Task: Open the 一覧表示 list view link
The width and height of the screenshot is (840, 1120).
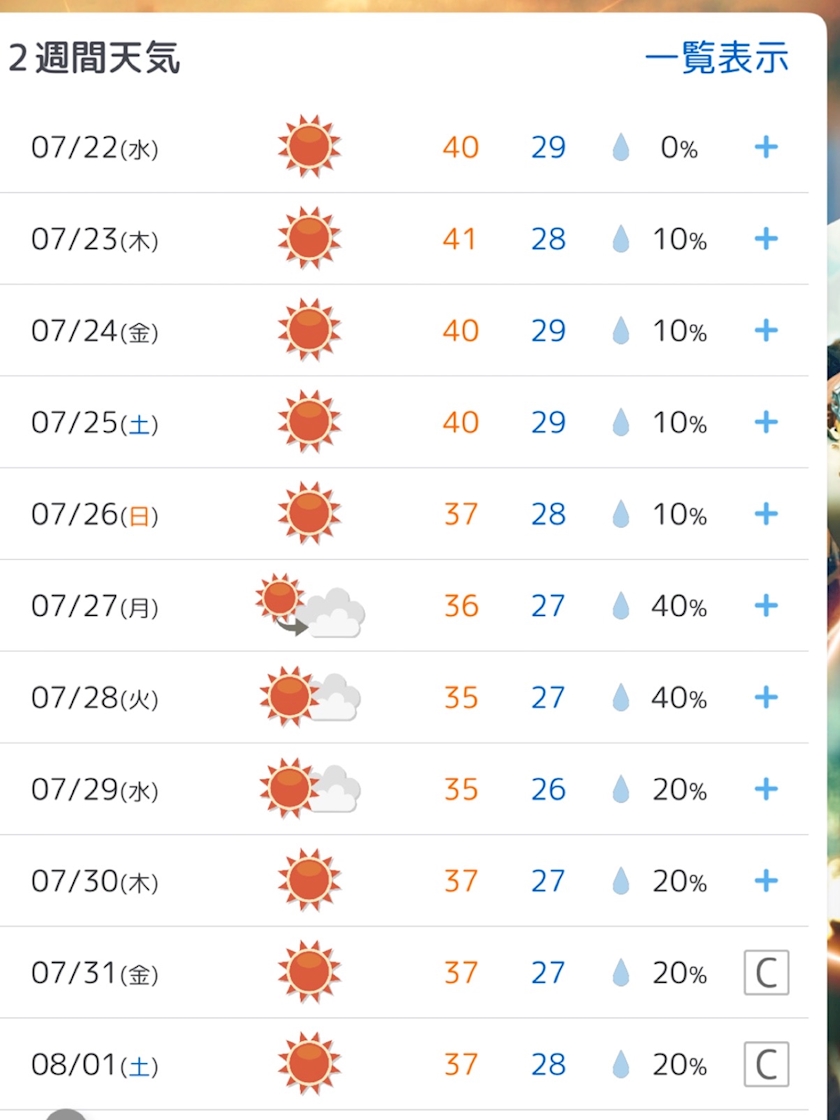Action: pyautogui.click(x=716, y=58)
